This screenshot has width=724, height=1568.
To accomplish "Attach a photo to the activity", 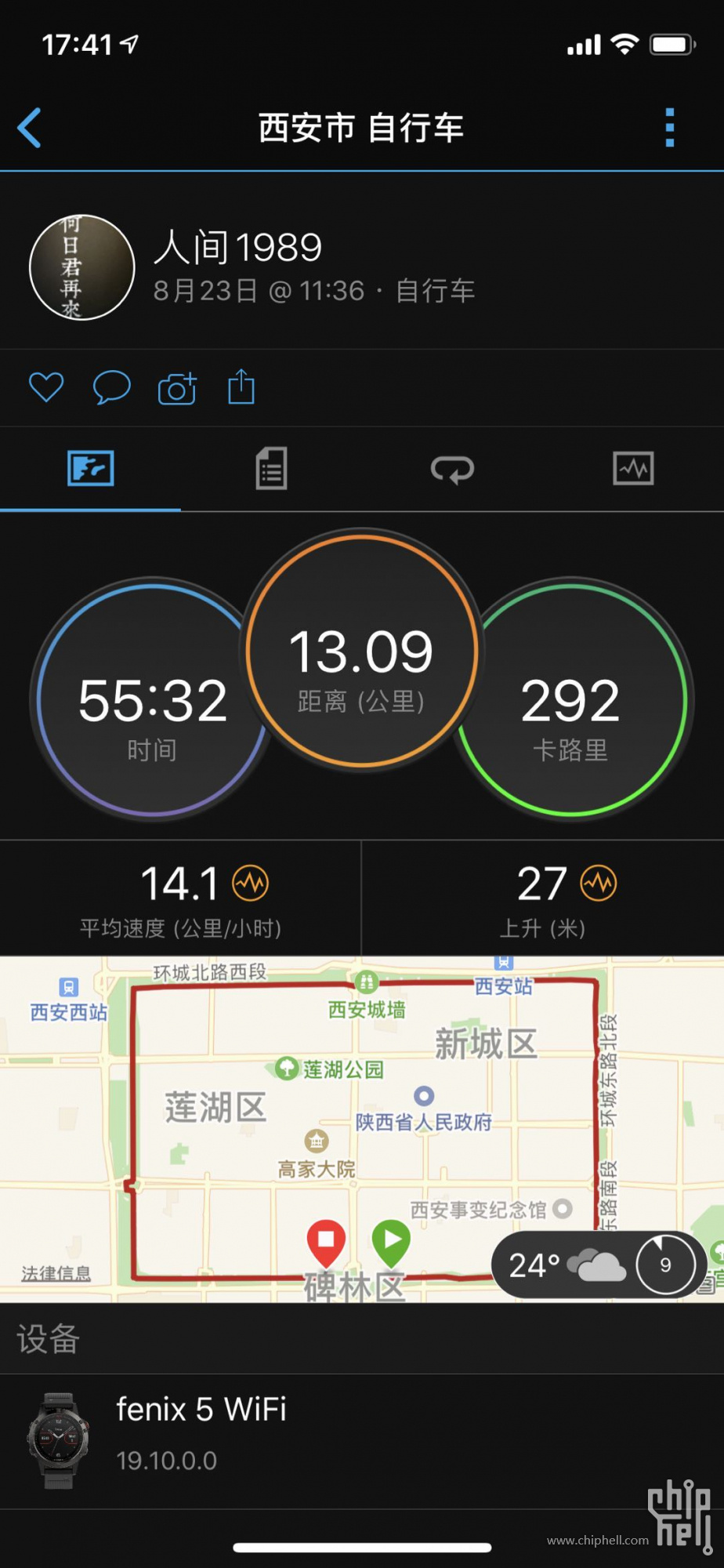I will click(176, 387).
